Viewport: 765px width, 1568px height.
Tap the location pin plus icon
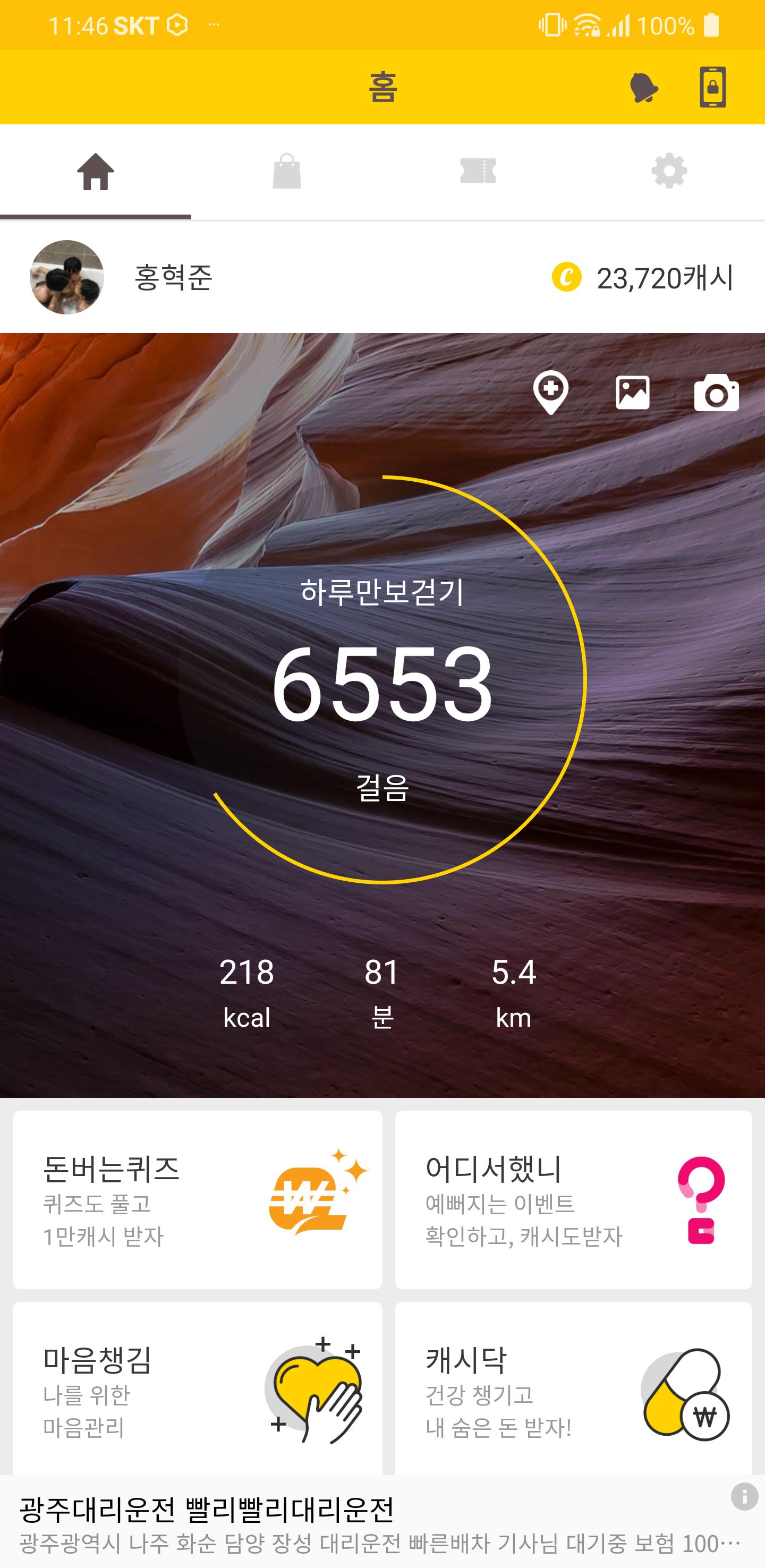pyautogui.click(x=551, y=393)
